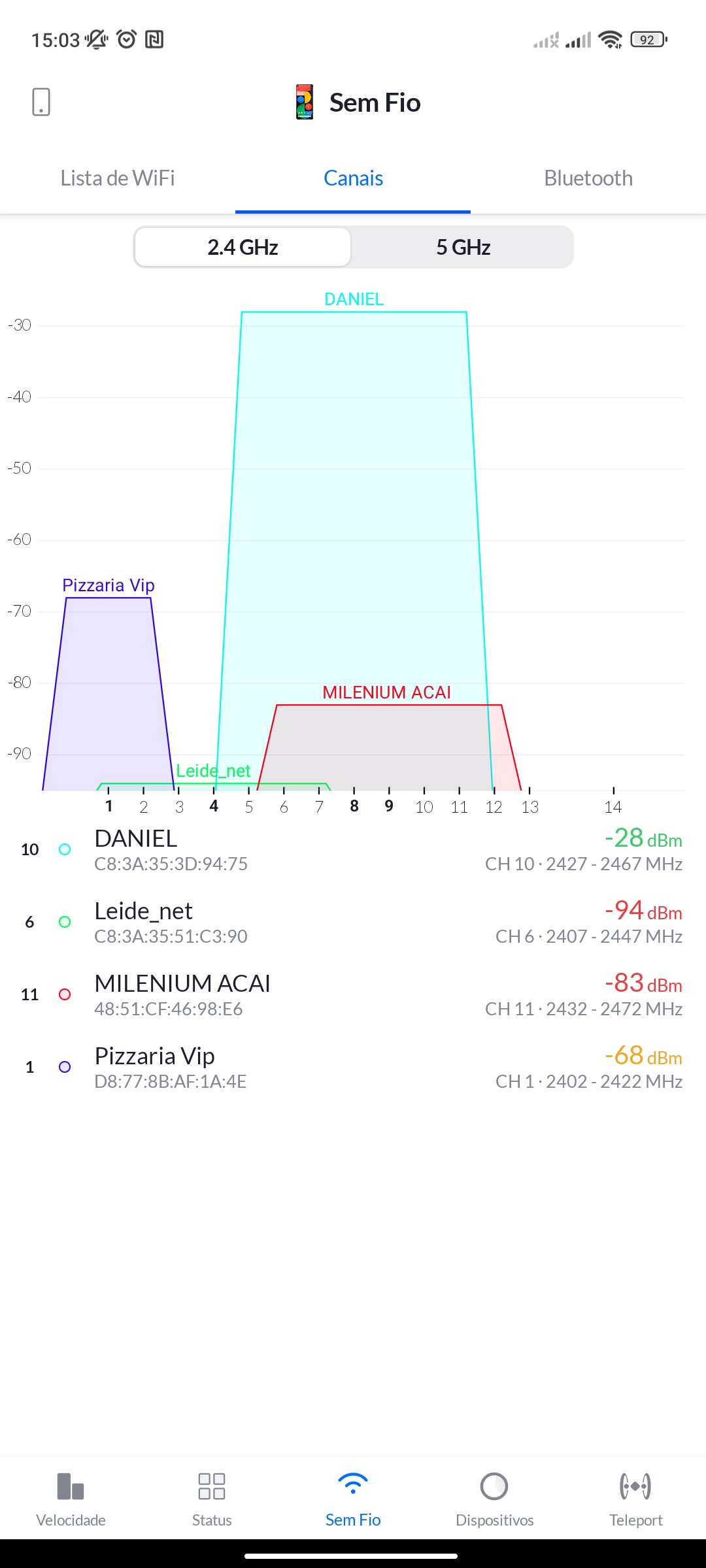
Task: Select the MILENIUM ACAI network row
Action: 353,994
